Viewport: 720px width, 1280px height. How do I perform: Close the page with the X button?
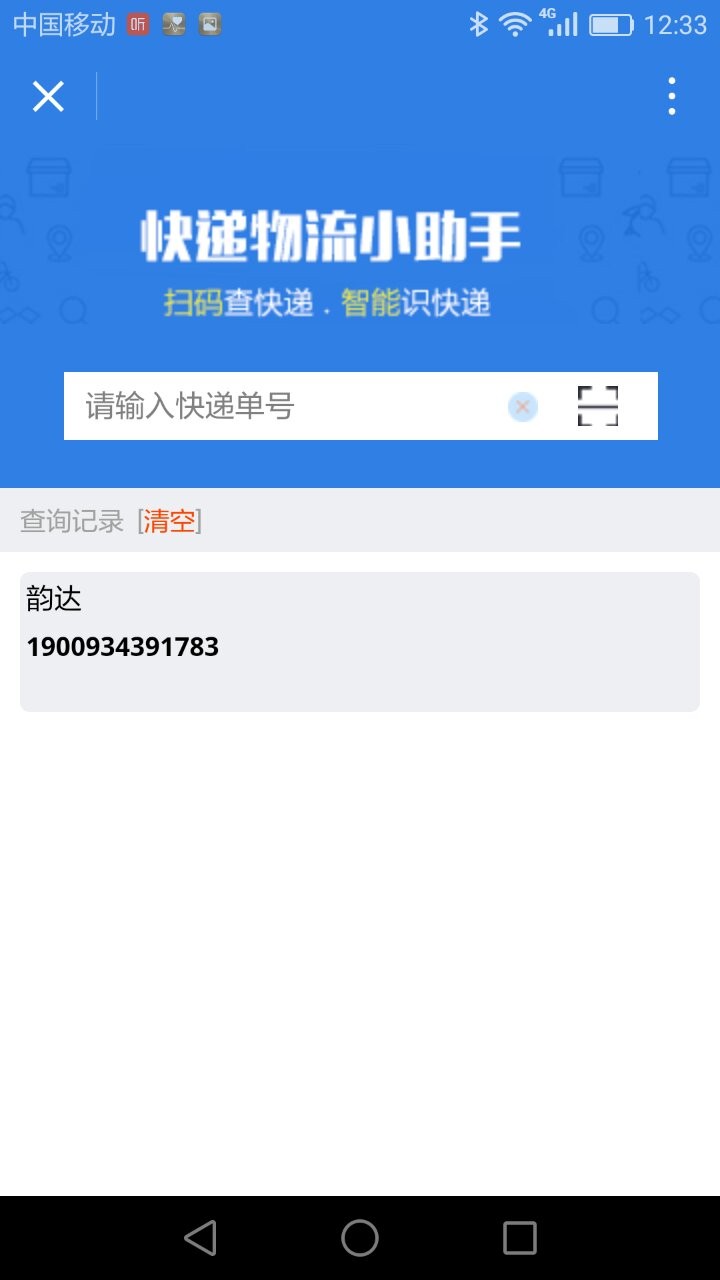[x=48, y=97]
